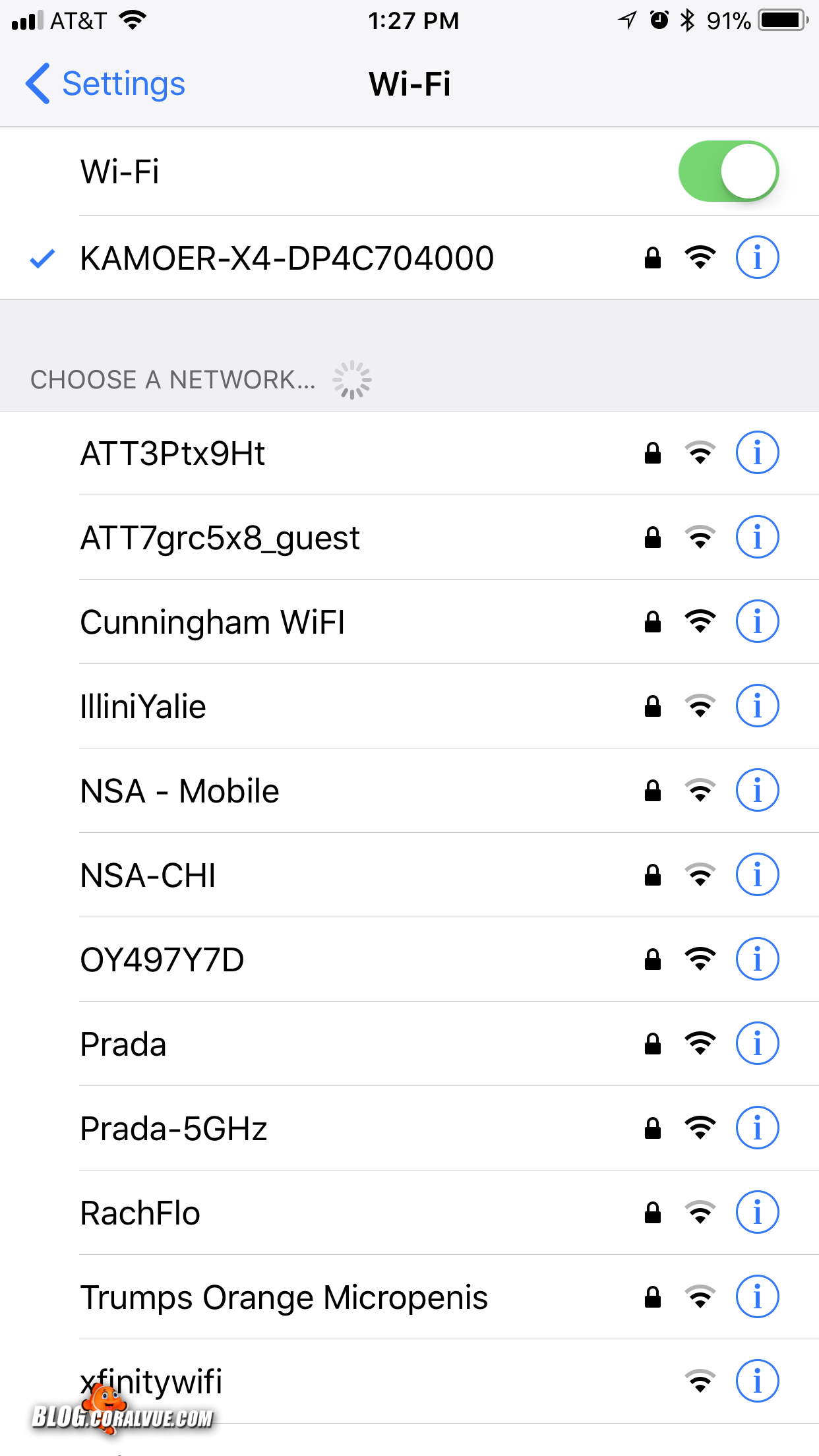
Task: Select the ATT7grc5x8_guest network
Action: [x=220, y=538]
